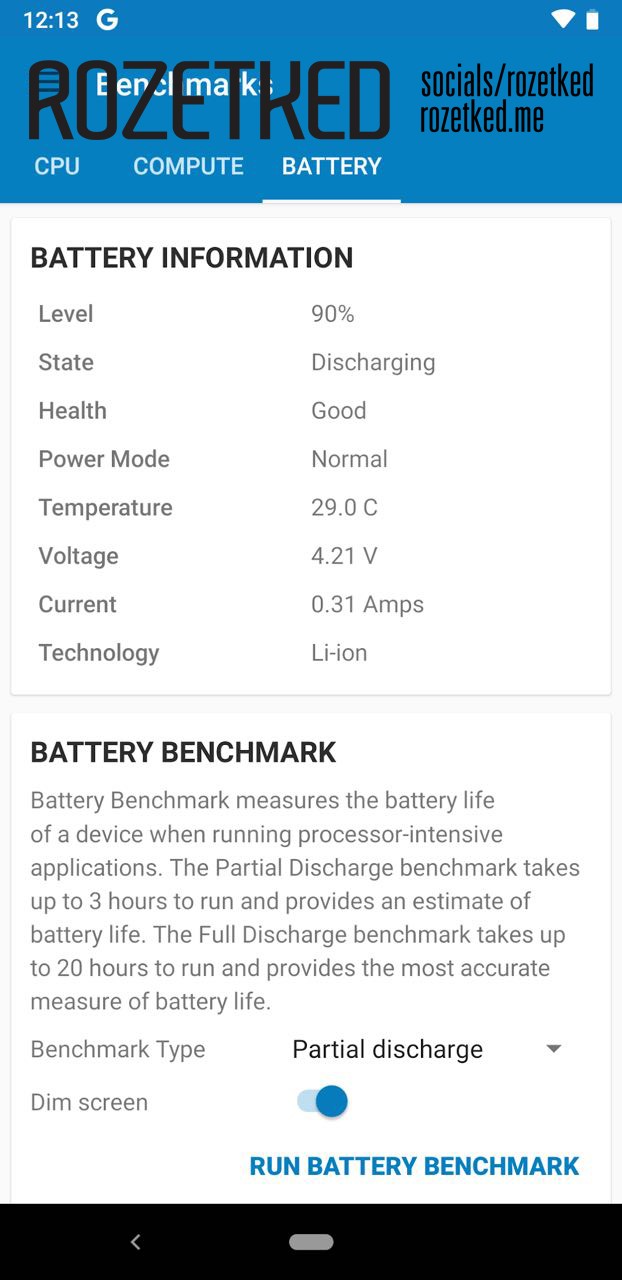This screenshot has height=1280, width=622.
Task: Switch to the COMPUTE tab
Action: [x=188, y=166]
